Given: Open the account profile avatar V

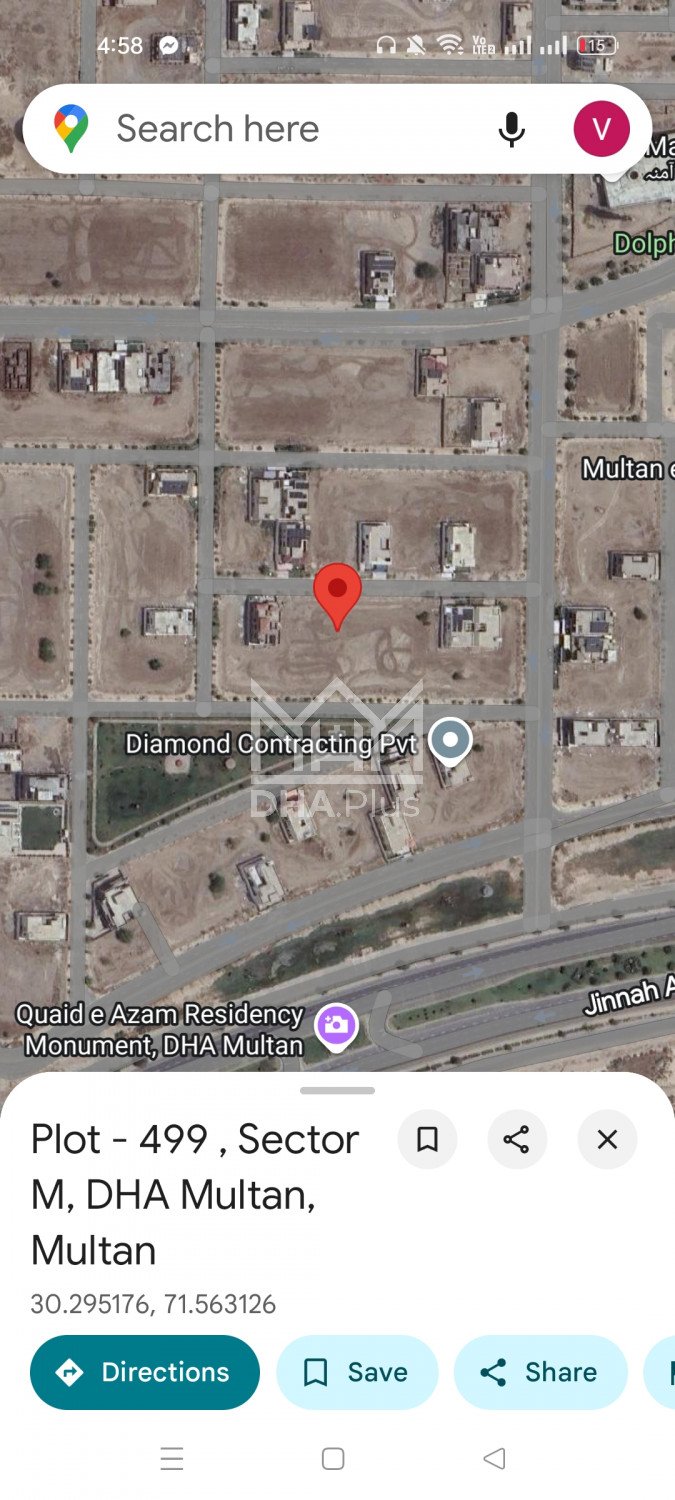Looking at the screenshot, I should (601, 129).
